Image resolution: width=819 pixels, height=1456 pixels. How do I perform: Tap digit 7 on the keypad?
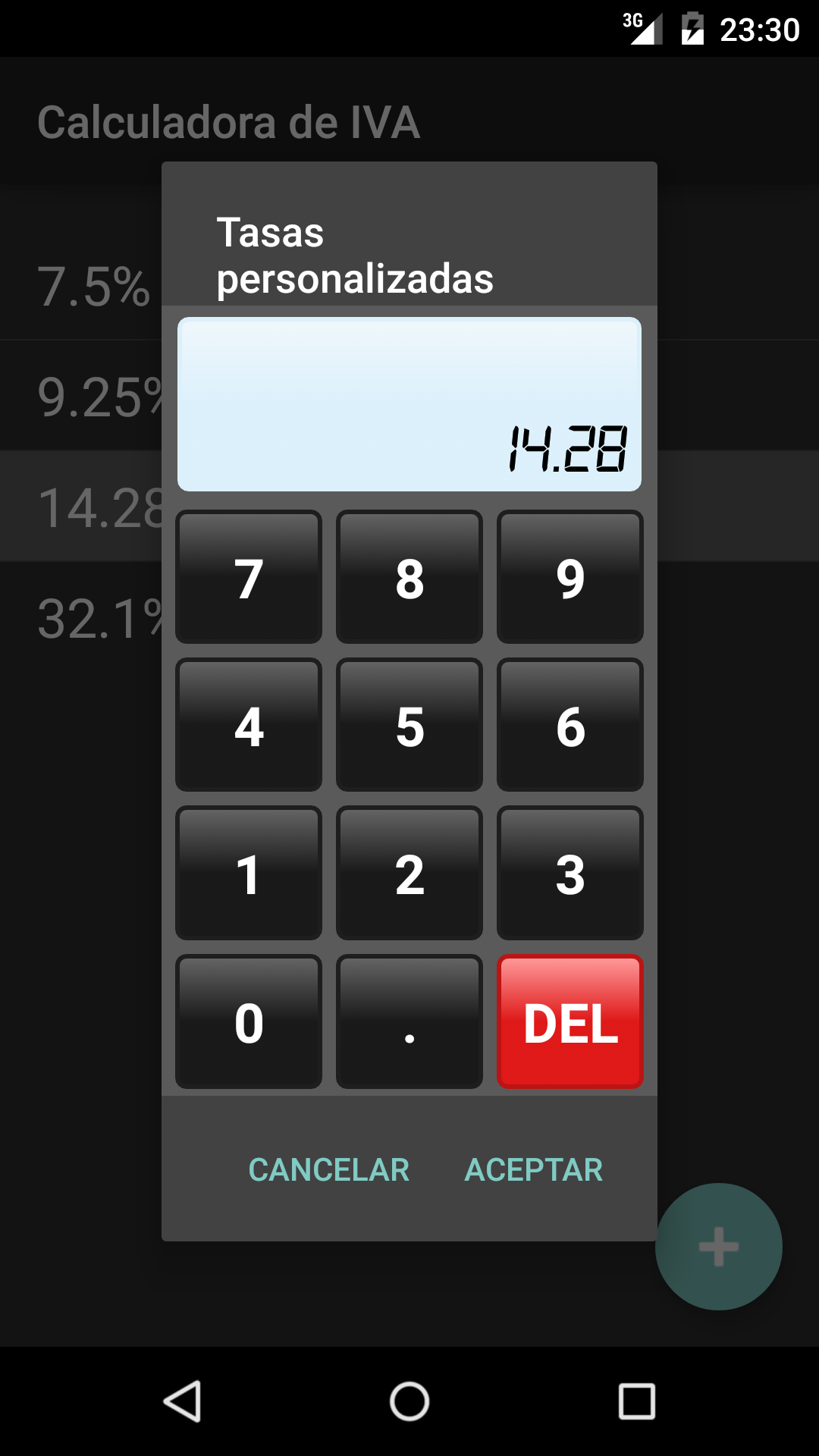[249, 578]
